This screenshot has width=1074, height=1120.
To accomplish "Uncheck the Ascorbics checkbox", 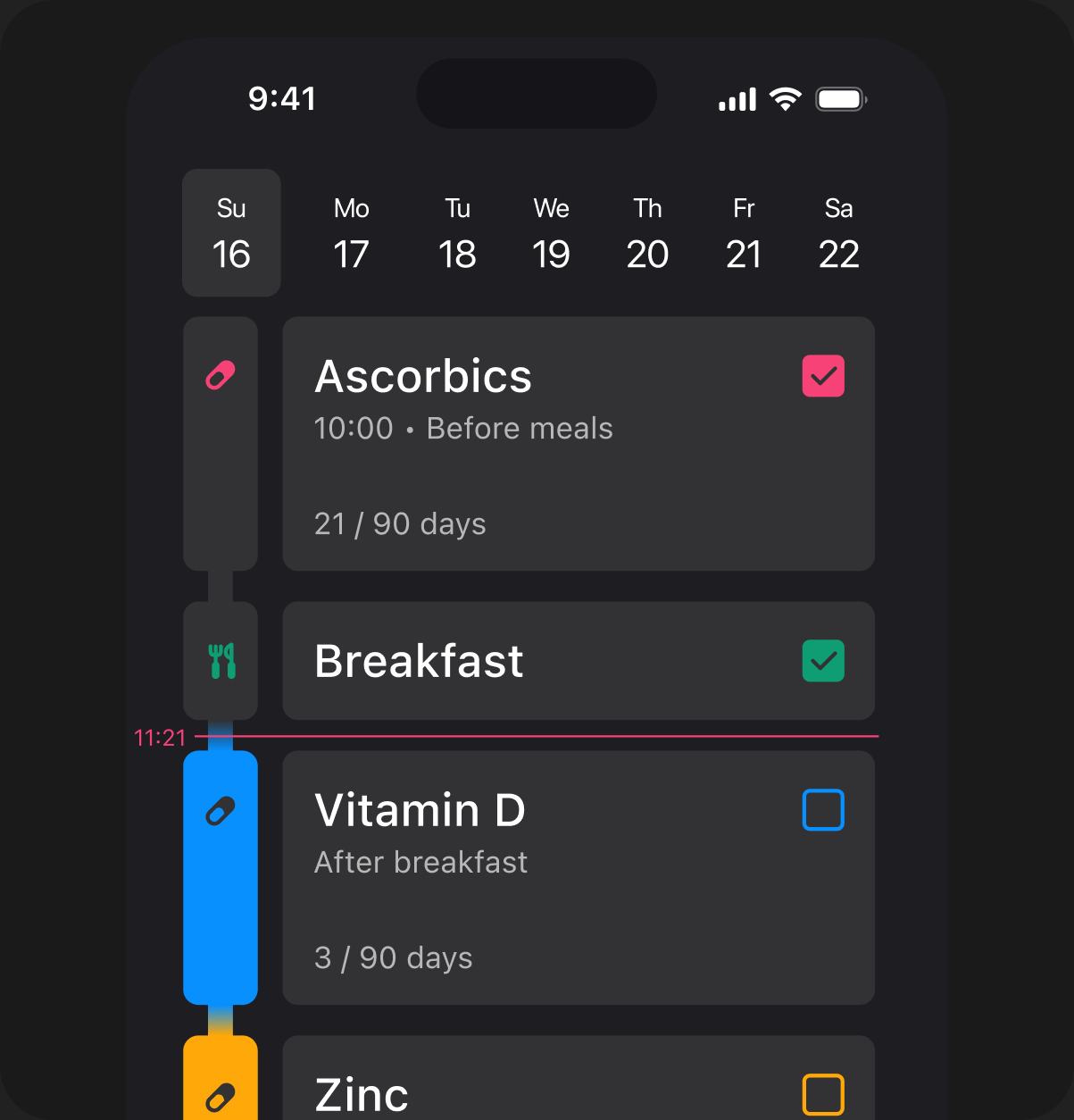I will [823, 376].
